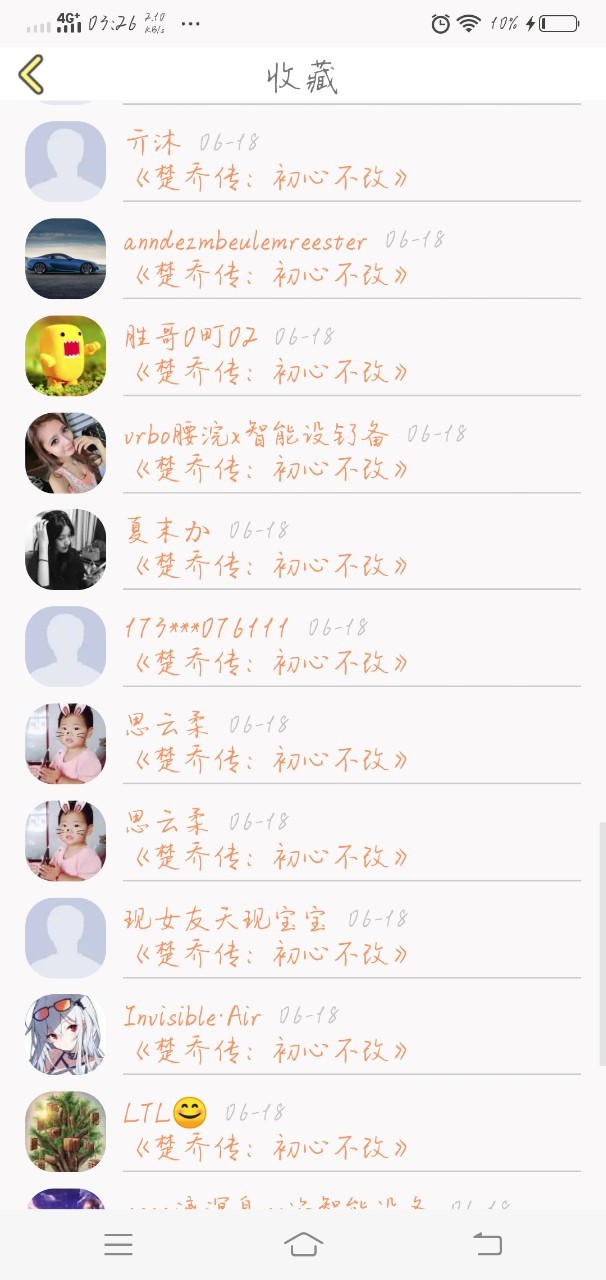
Task: Open the entry from LTL with emoji
Action: pos(303,1131)
